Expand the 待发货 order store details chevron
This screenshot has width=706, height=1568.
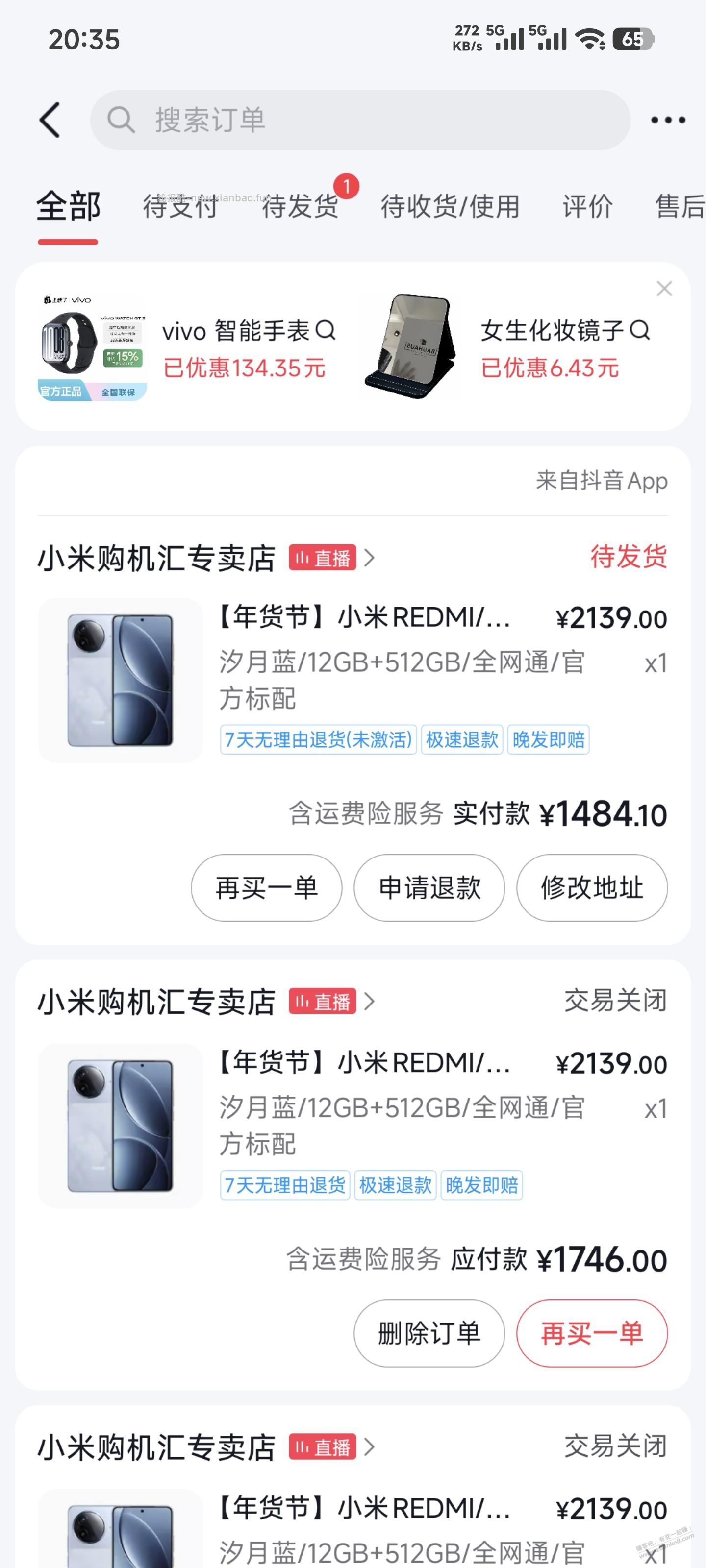(x=369, y=558)
